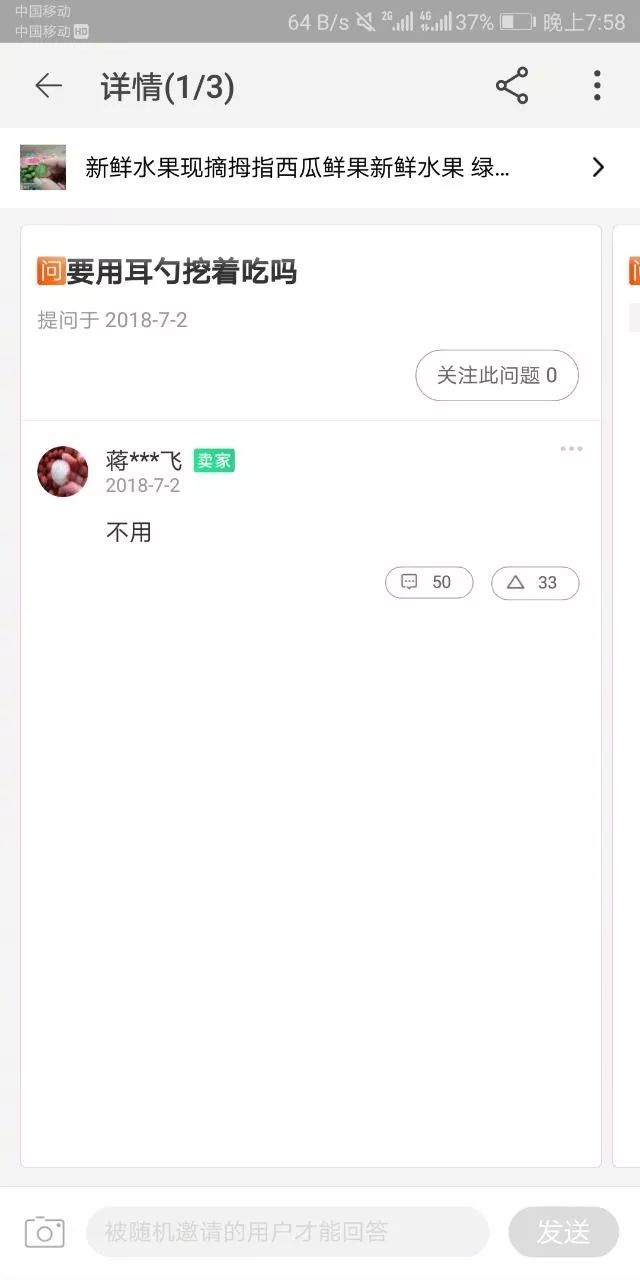Tap the 发送 send button

pos(564,1232)
